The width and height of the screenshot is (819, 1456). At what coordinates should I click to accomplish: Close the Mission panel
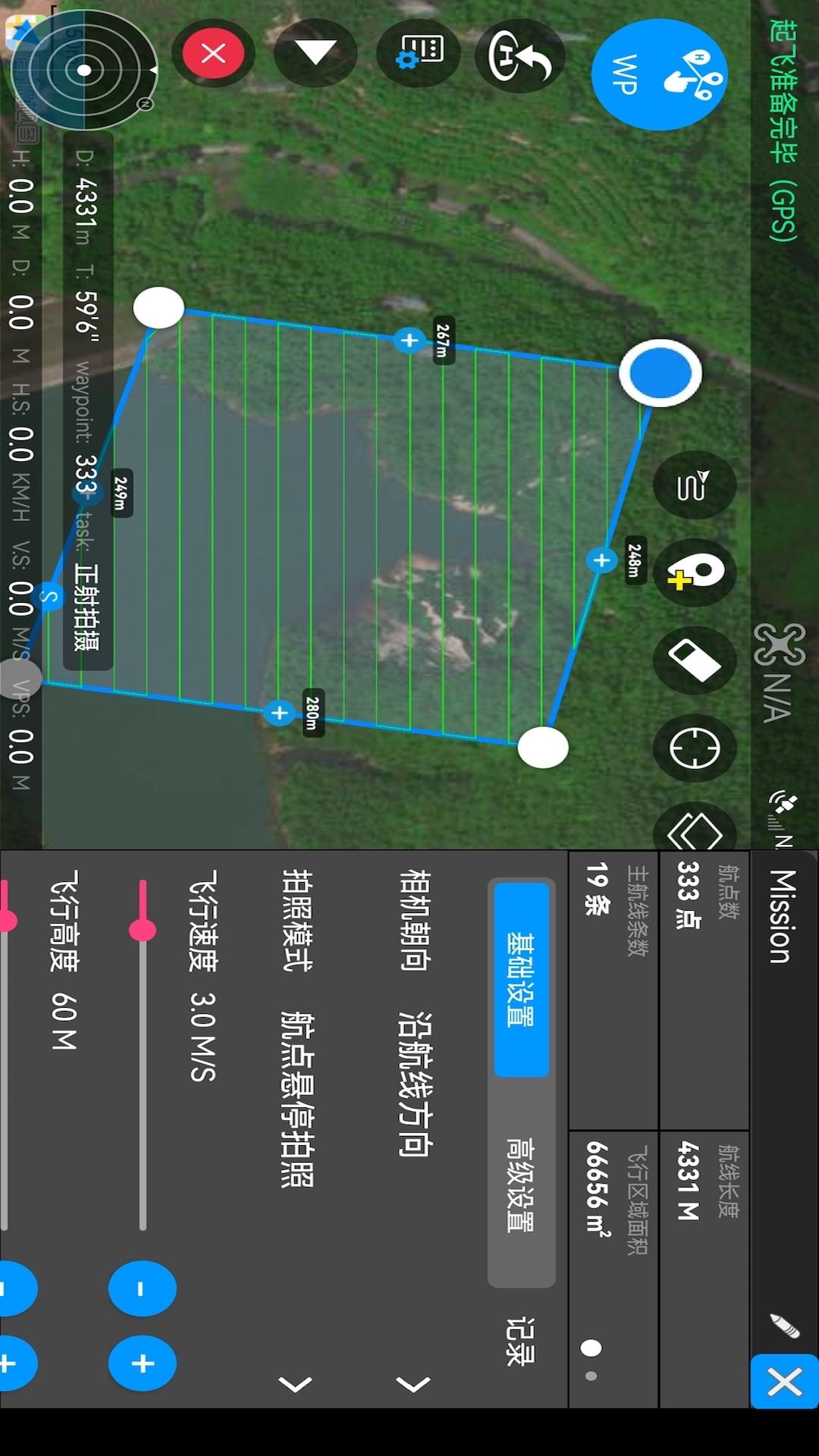(784, 1382)
